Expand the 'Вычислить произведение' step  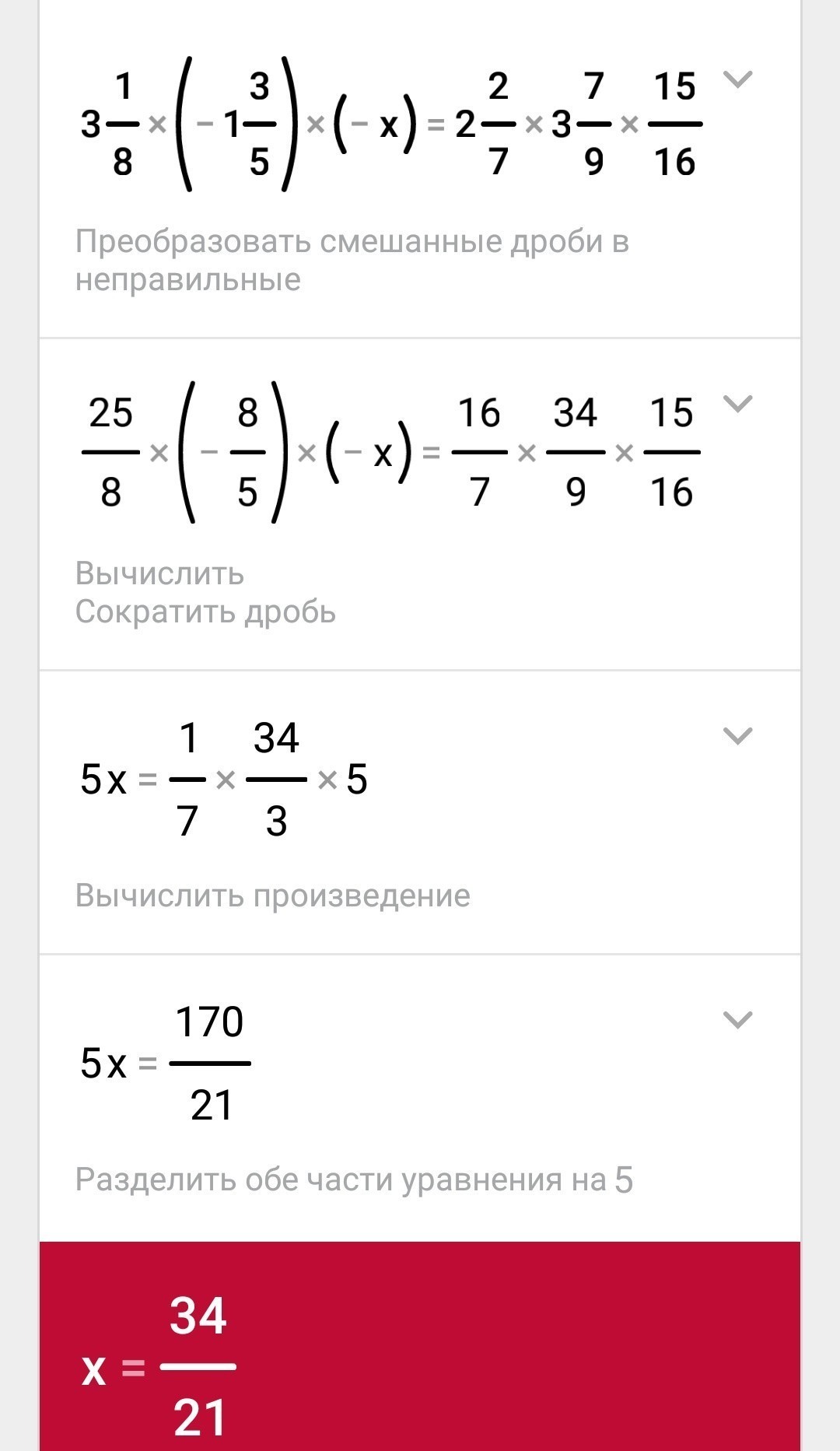(x=737, y=735)
